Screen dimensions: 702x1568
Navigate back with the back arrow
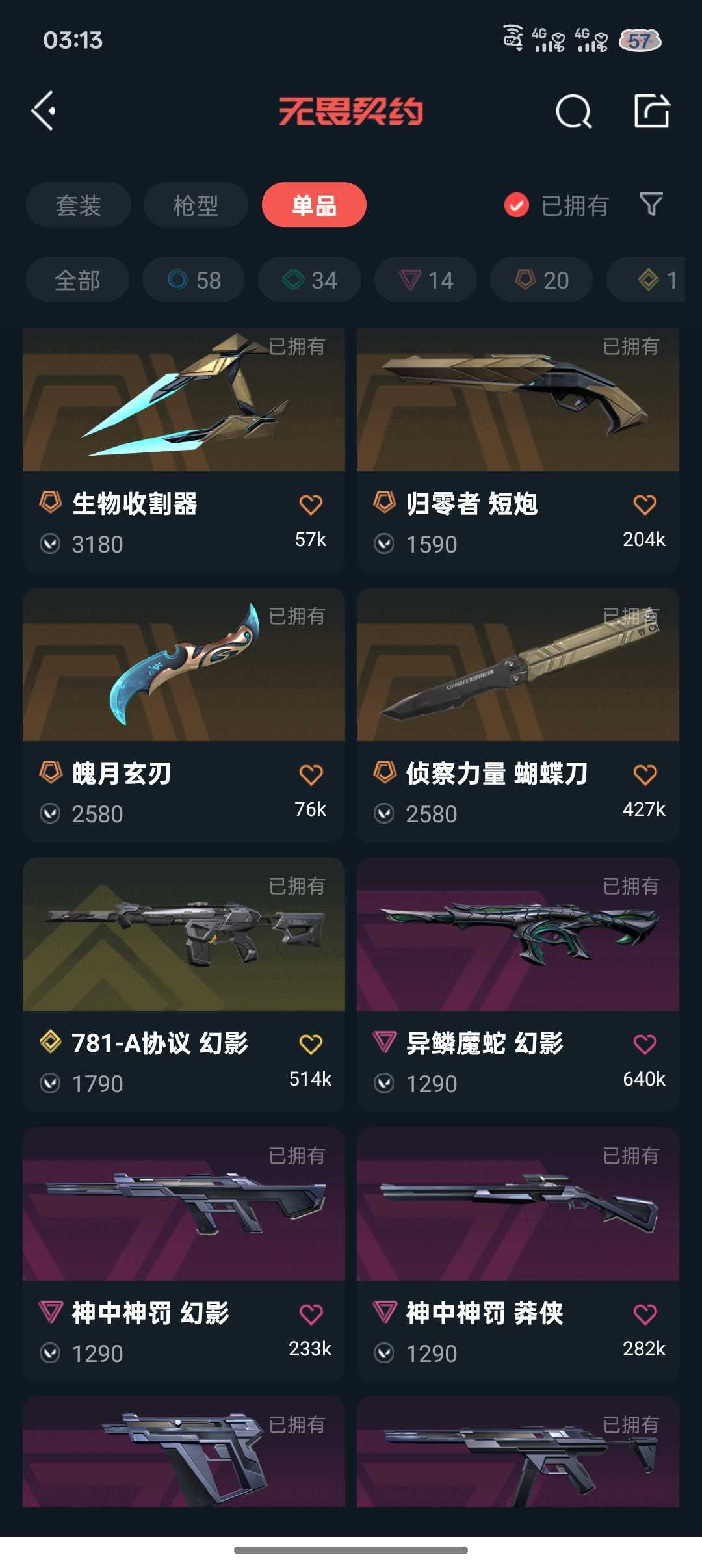pyautogui.click(x=44, y=111)
